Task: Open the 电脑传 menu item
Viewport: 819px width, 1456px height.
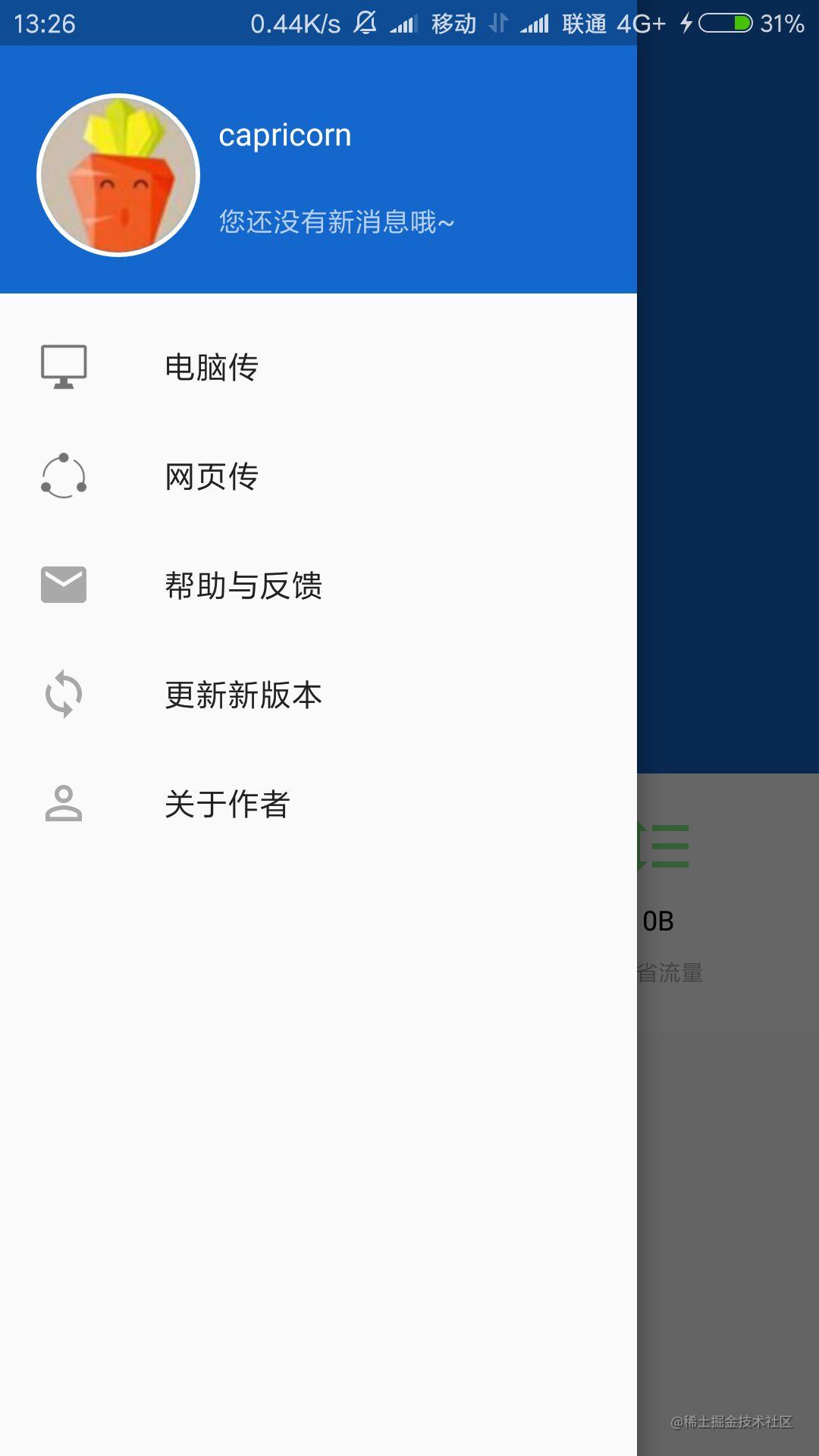Action: (318, 367)
